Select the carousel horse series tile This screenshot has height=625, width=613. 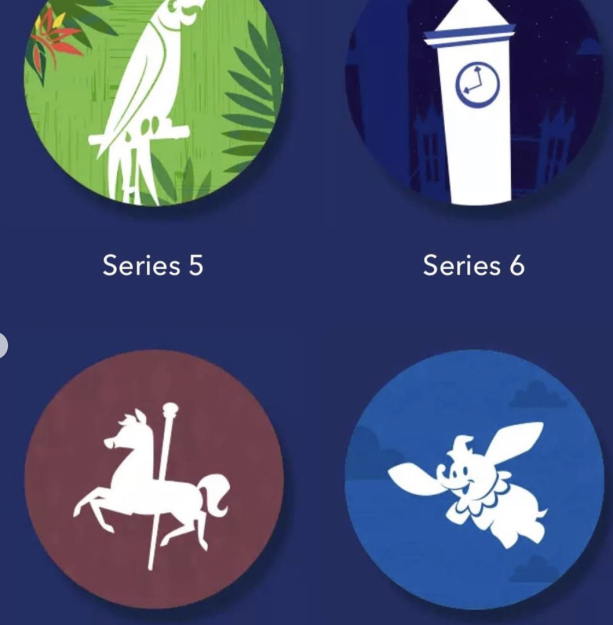coord(153,479)
